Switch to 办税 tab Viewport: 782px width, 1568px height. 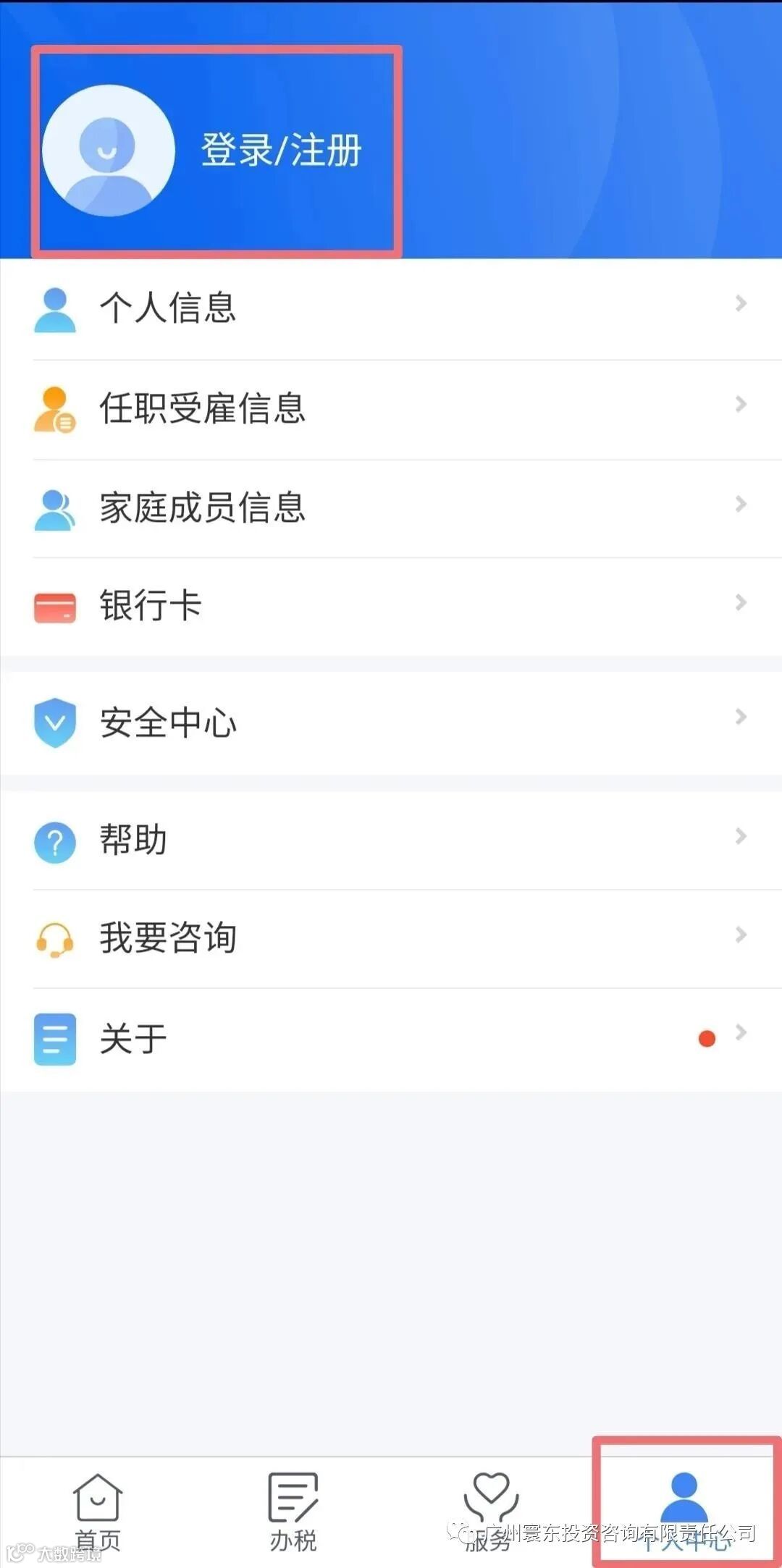293,1510
